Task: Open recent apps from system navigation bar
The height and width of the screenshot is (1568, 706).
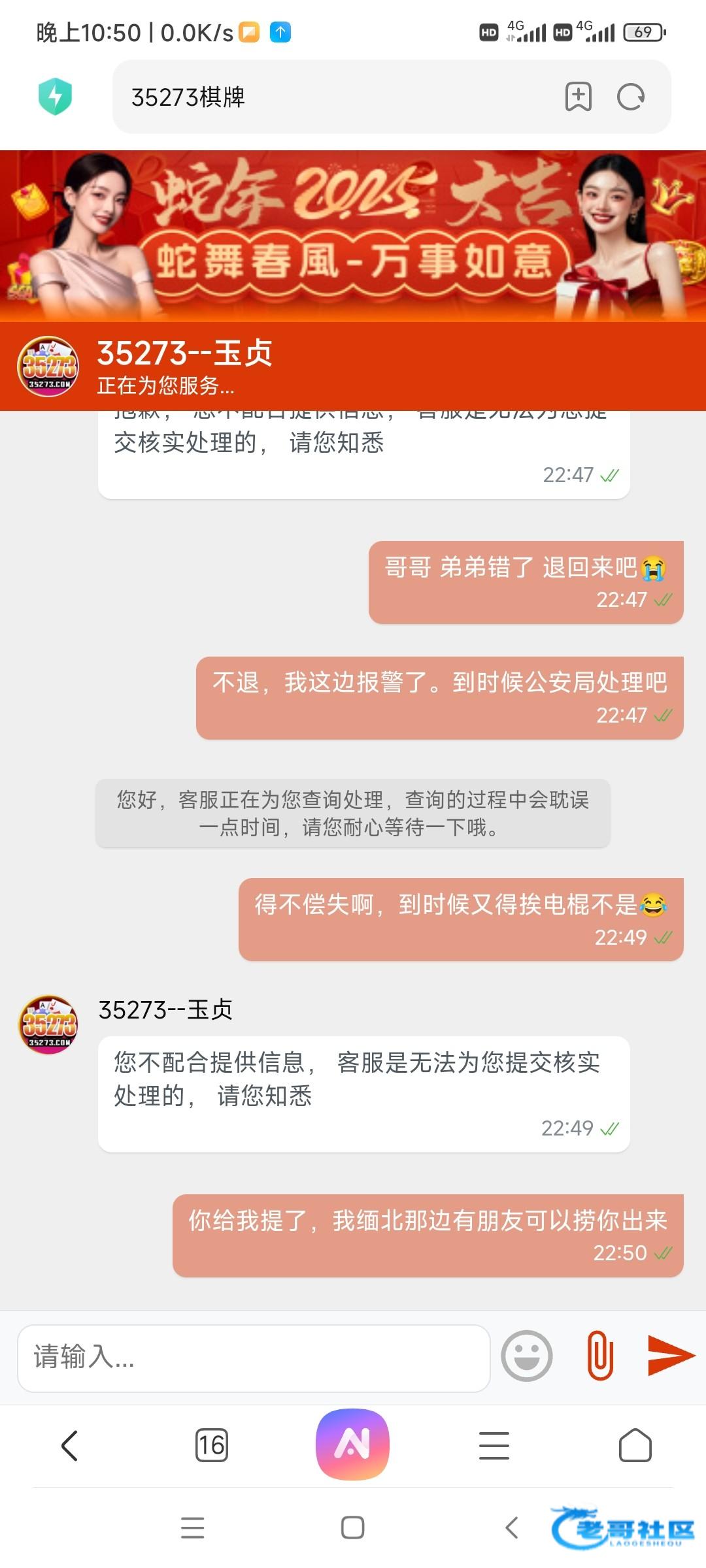Action: (x=193, y=1527)
